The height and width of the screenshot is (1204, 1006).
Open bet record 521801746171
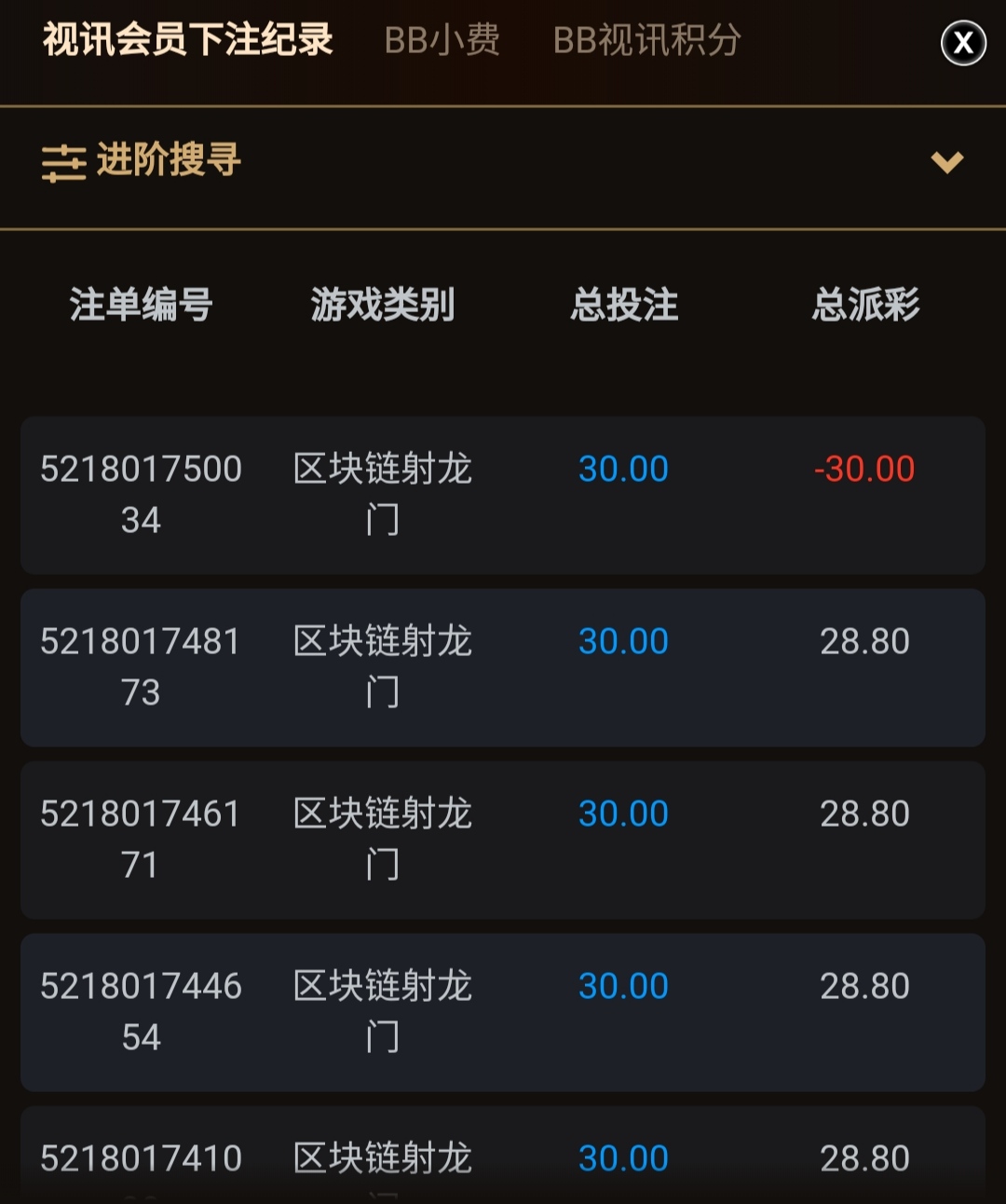(x=503, y=840)
